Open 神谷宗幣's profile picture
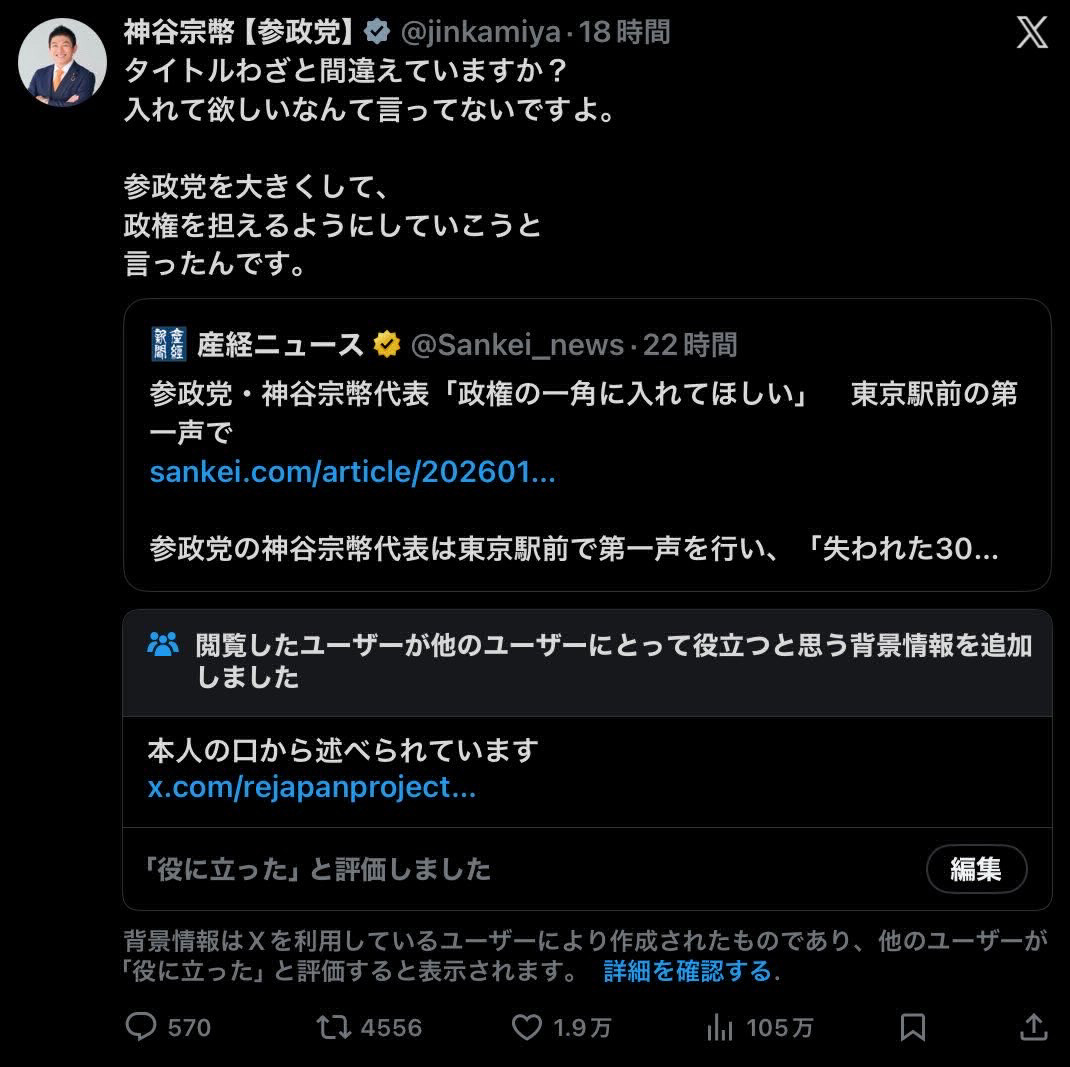The height and width of the screenshot is (1067, 1070). 62,62
